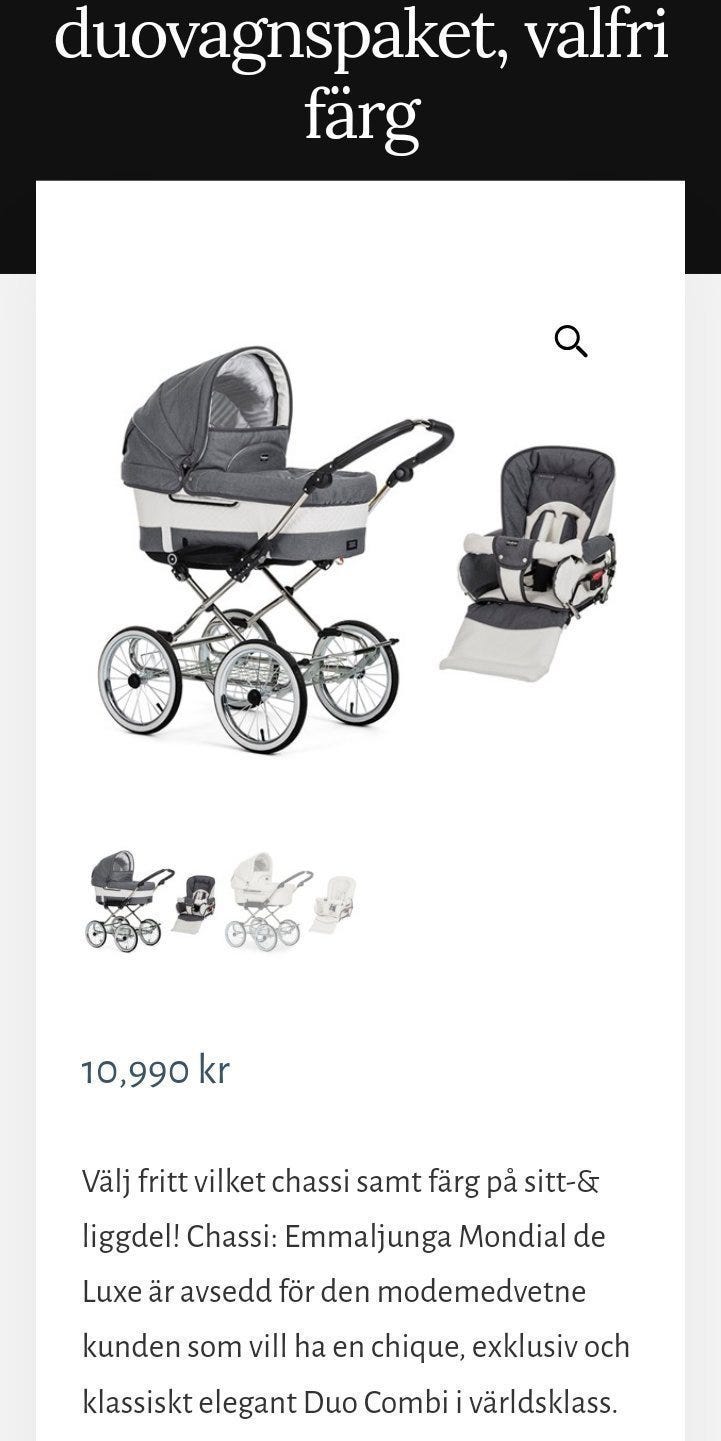This screenshot has width=721, height=1441.
Task: Select the white stroller thumbnail
Action: [290, 901]
